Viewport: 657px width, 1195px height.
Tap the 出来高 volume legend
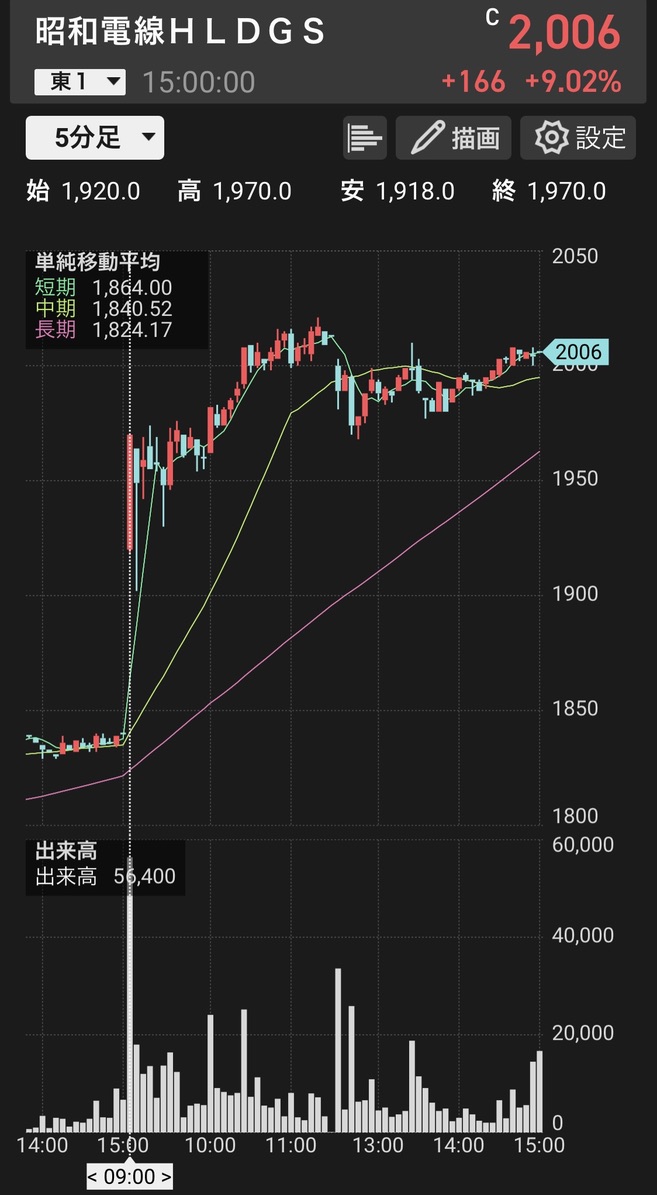coord(105,865)
